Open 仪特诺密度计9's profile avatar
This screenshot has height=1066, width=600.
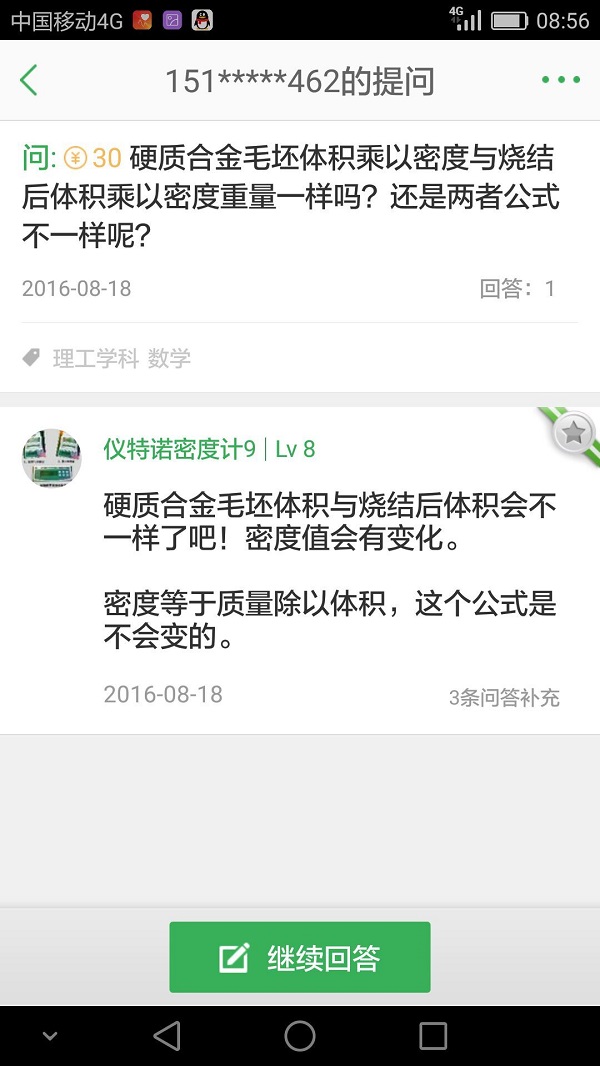click(52, 458)
